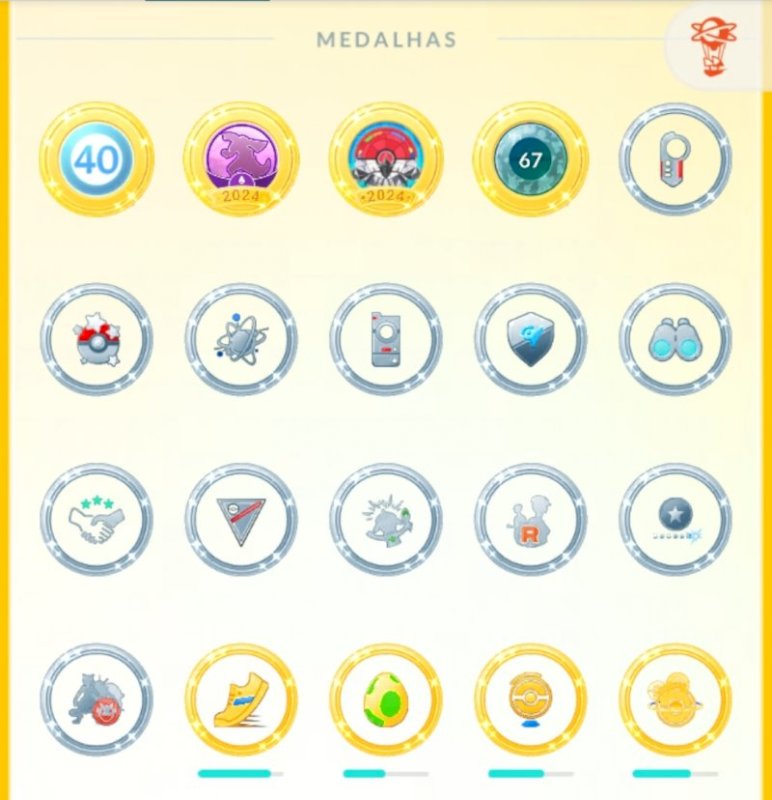
Task: Open the Team Rocket R medal
Action: coord(530,519)
